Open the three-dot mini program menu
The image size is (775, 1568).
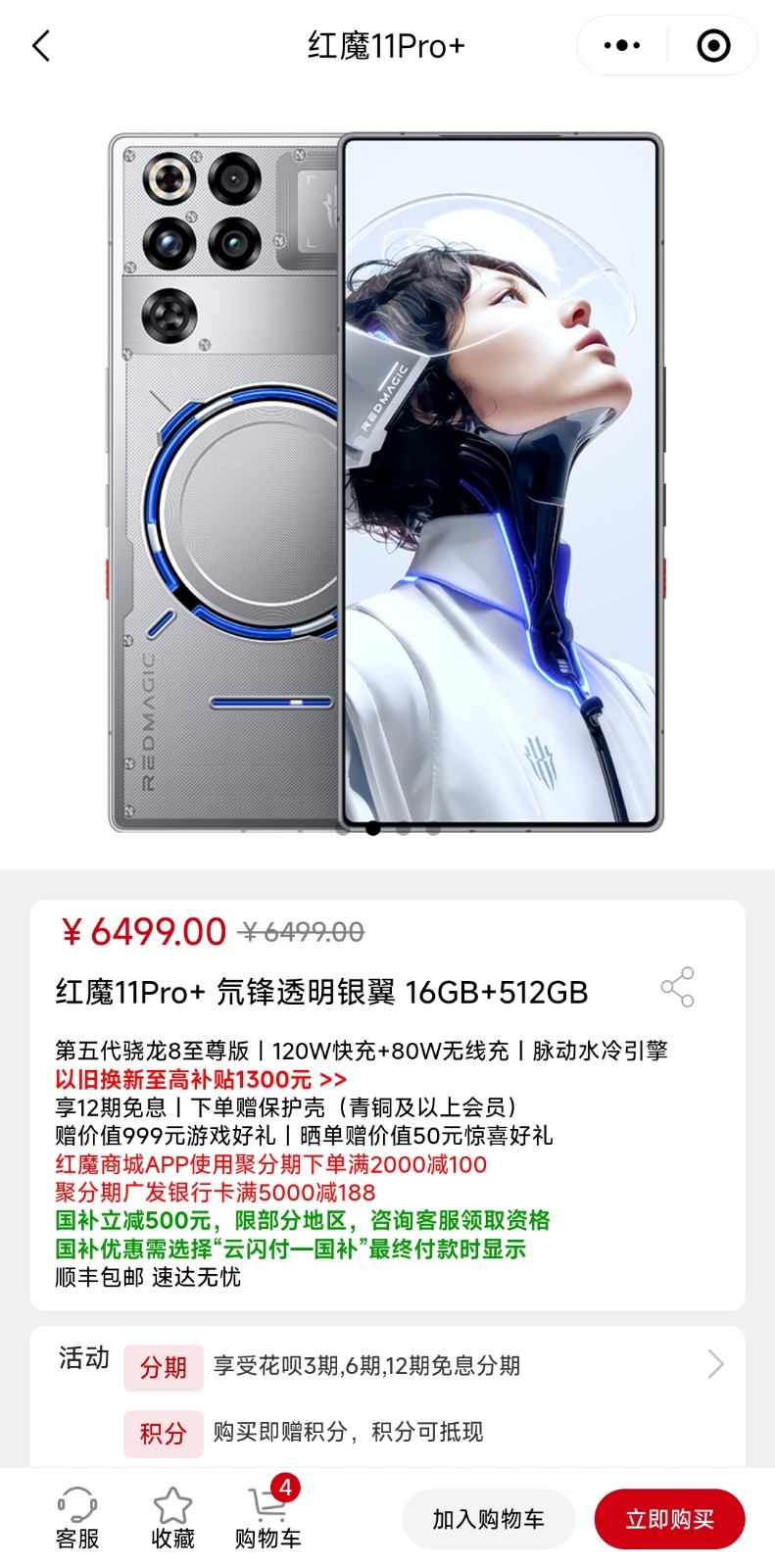point(622,46)
